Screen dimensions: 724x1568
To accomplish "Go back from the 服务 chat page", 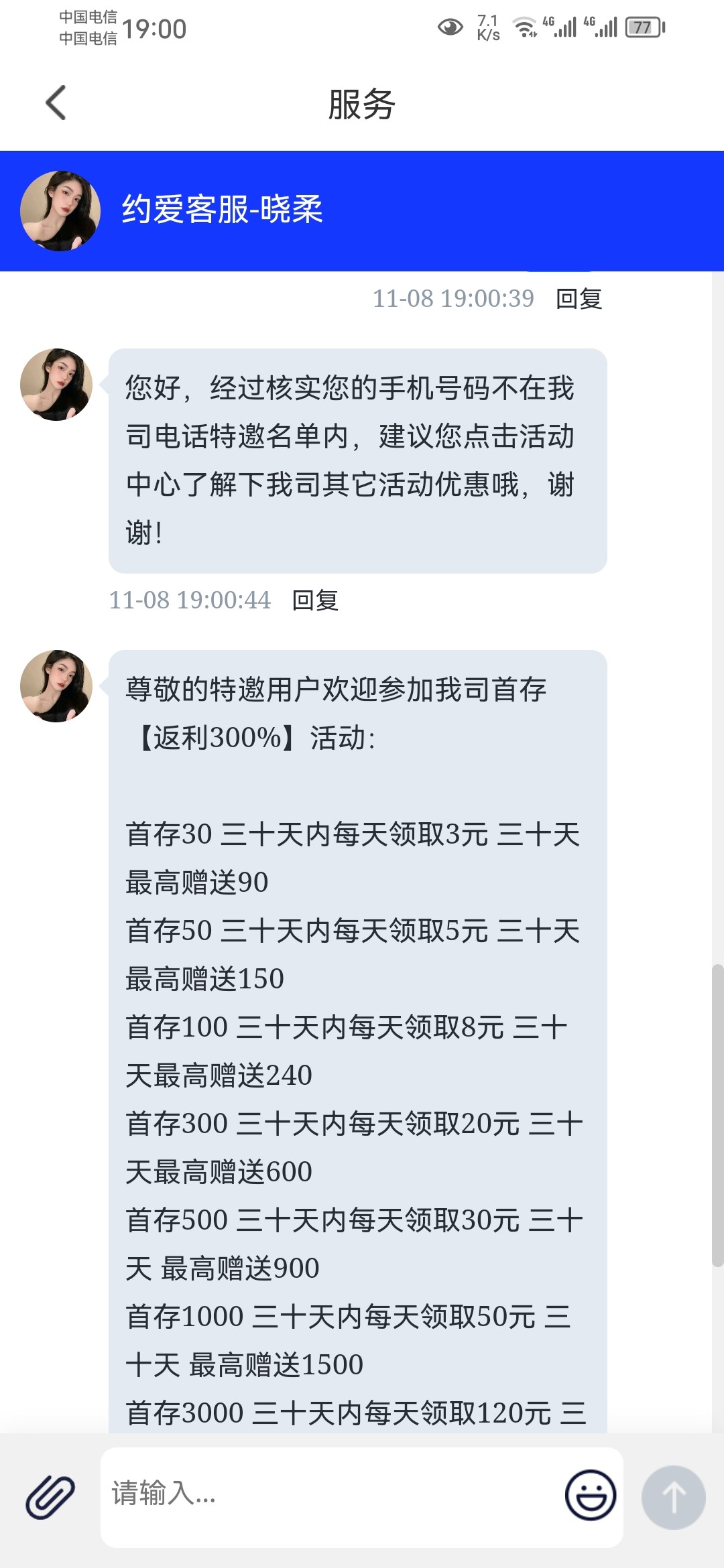I will [x=56, y=103].
